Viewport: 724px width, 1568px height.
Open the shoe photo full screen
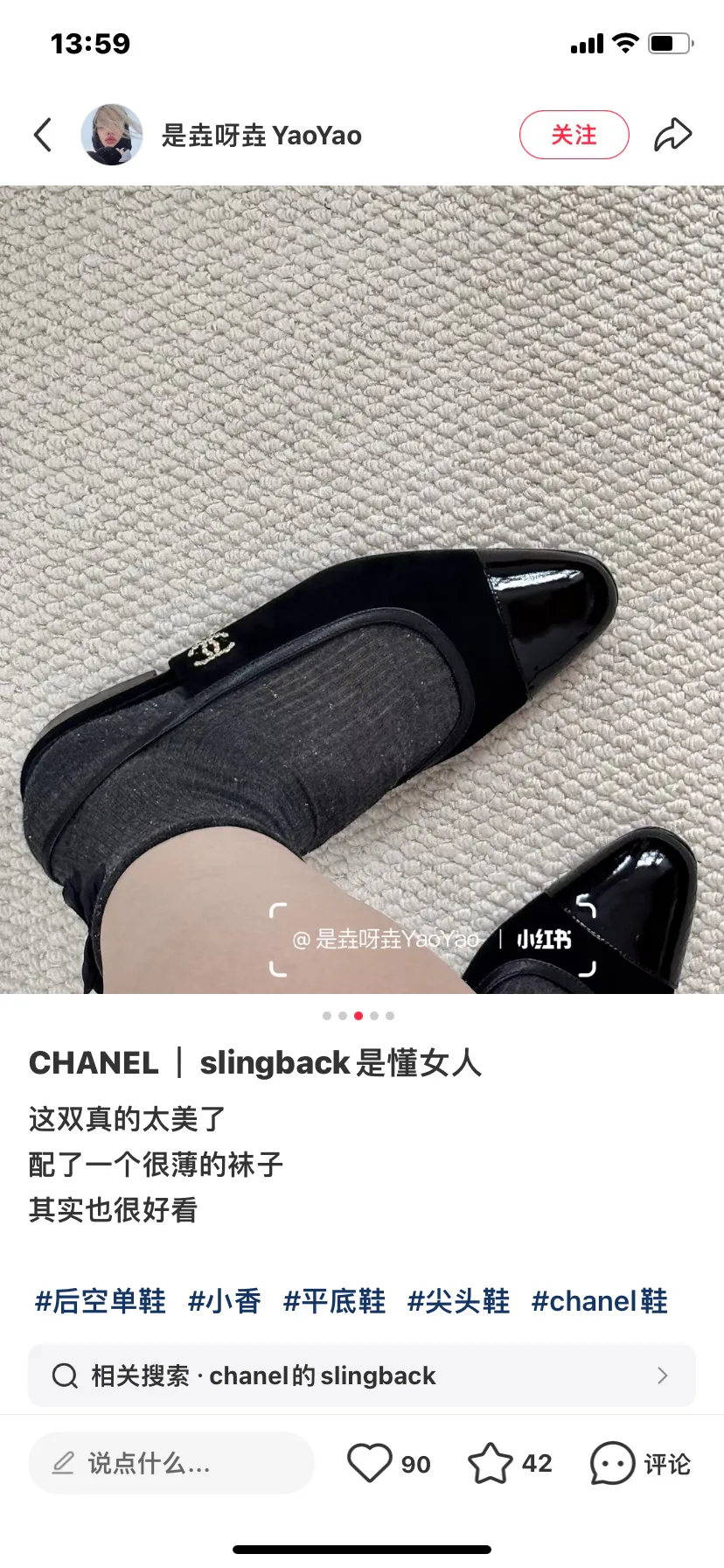tap(362, 589)
